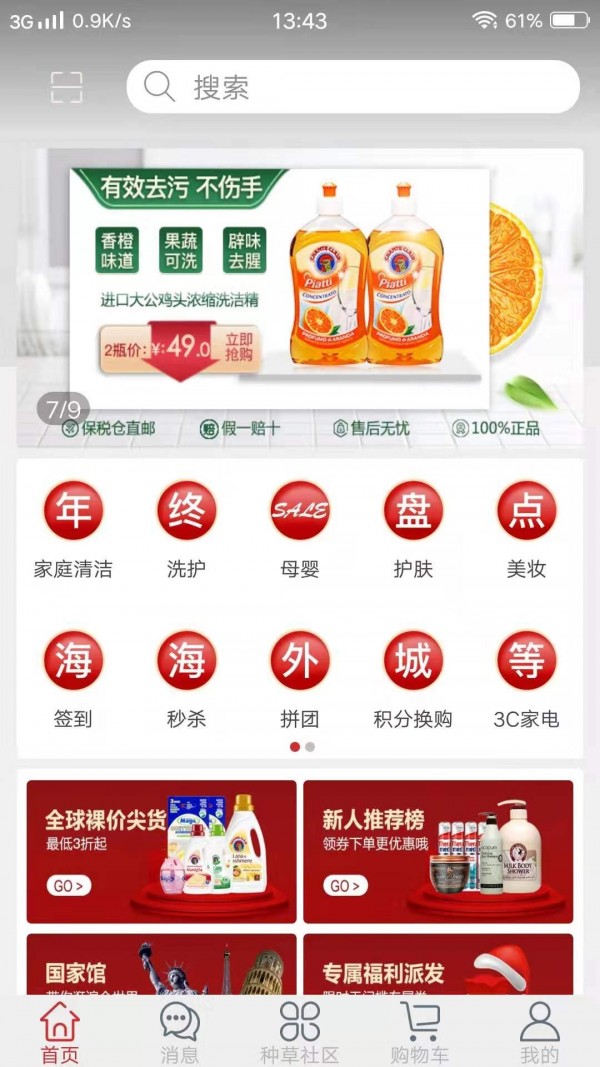Switch to the 种草社区 tab
This screenshot has height=1067, width=600.
[300, 1032]
